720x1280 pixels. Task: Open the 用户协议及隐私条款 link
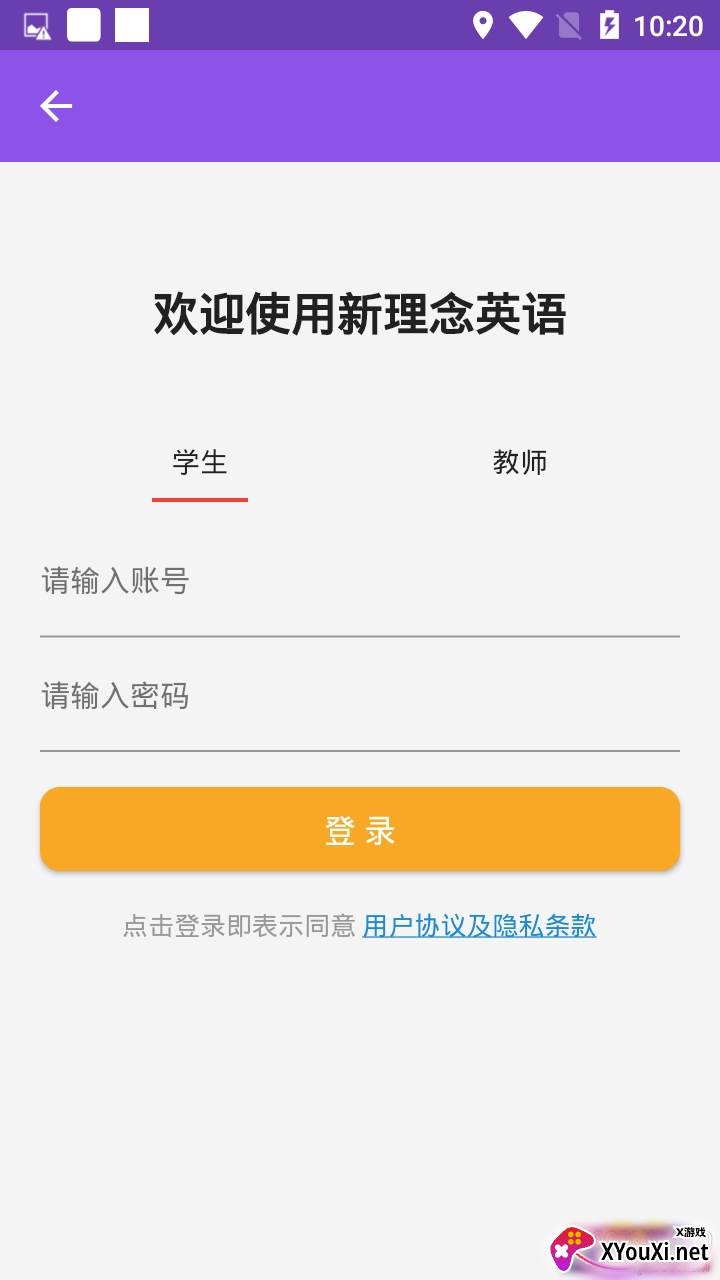(x=479, y=926)
